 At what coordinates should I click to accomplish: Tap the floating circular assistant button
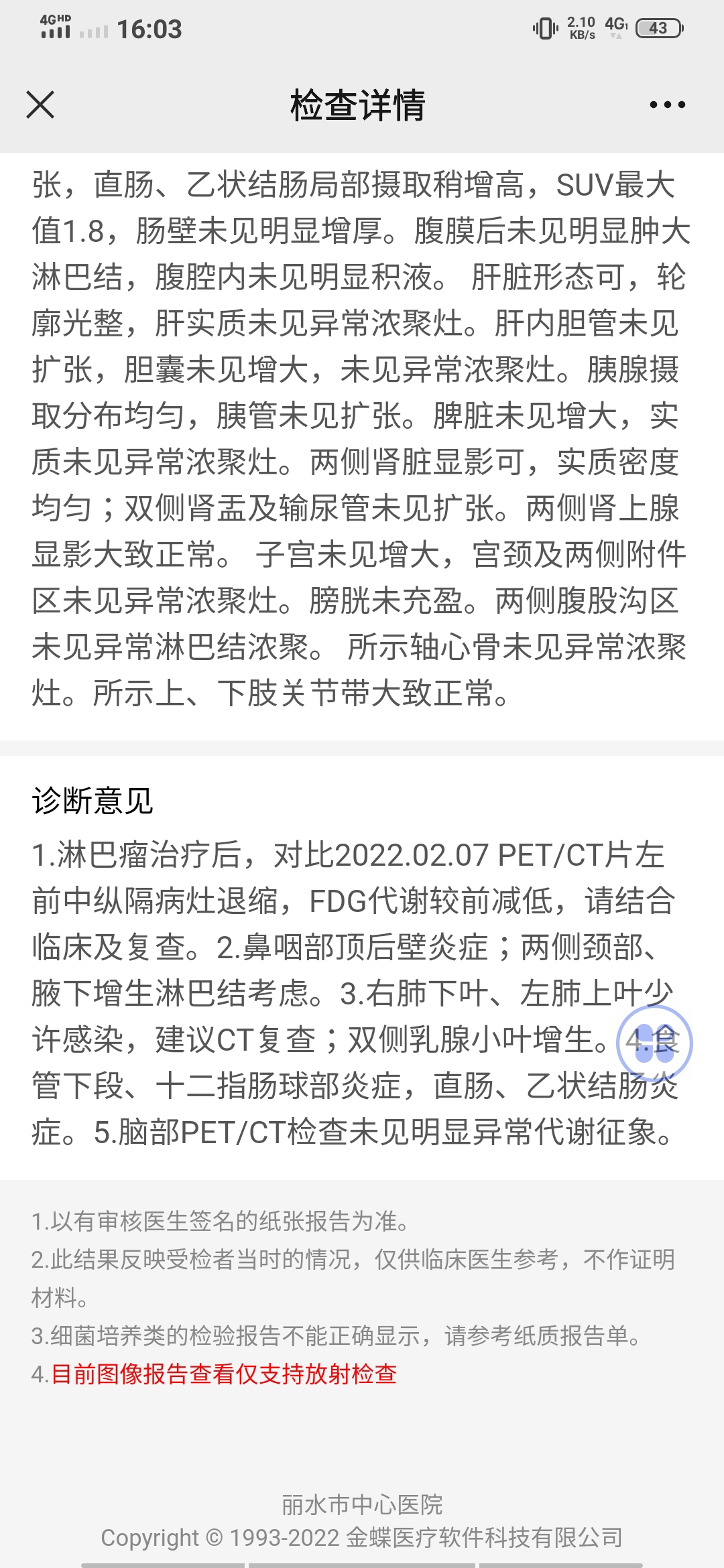[654, 1043]
